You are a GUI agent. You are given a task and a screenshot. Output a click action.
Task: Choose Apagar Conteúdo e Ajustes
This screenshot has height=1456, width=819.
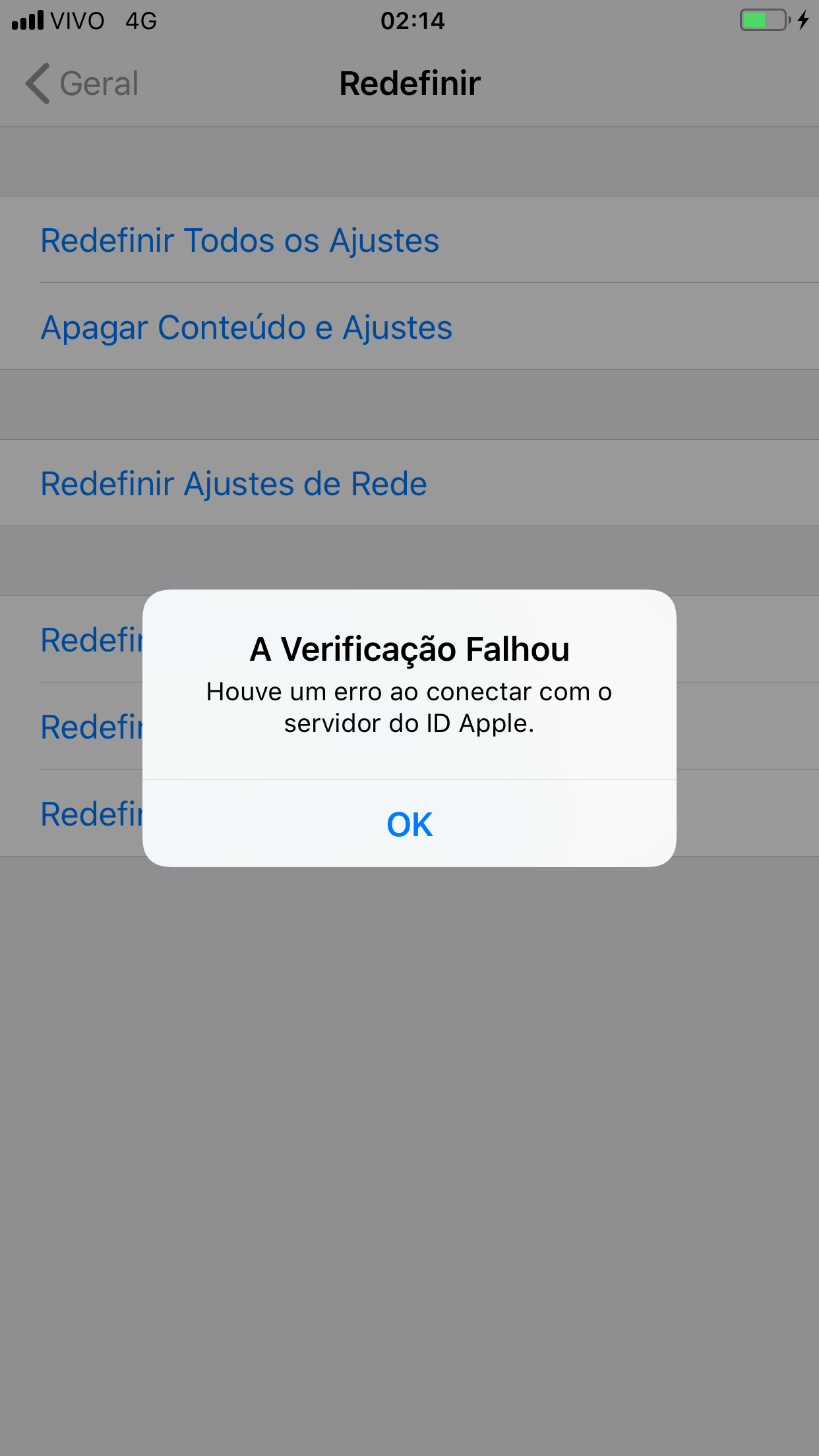(x=247, y=327)
